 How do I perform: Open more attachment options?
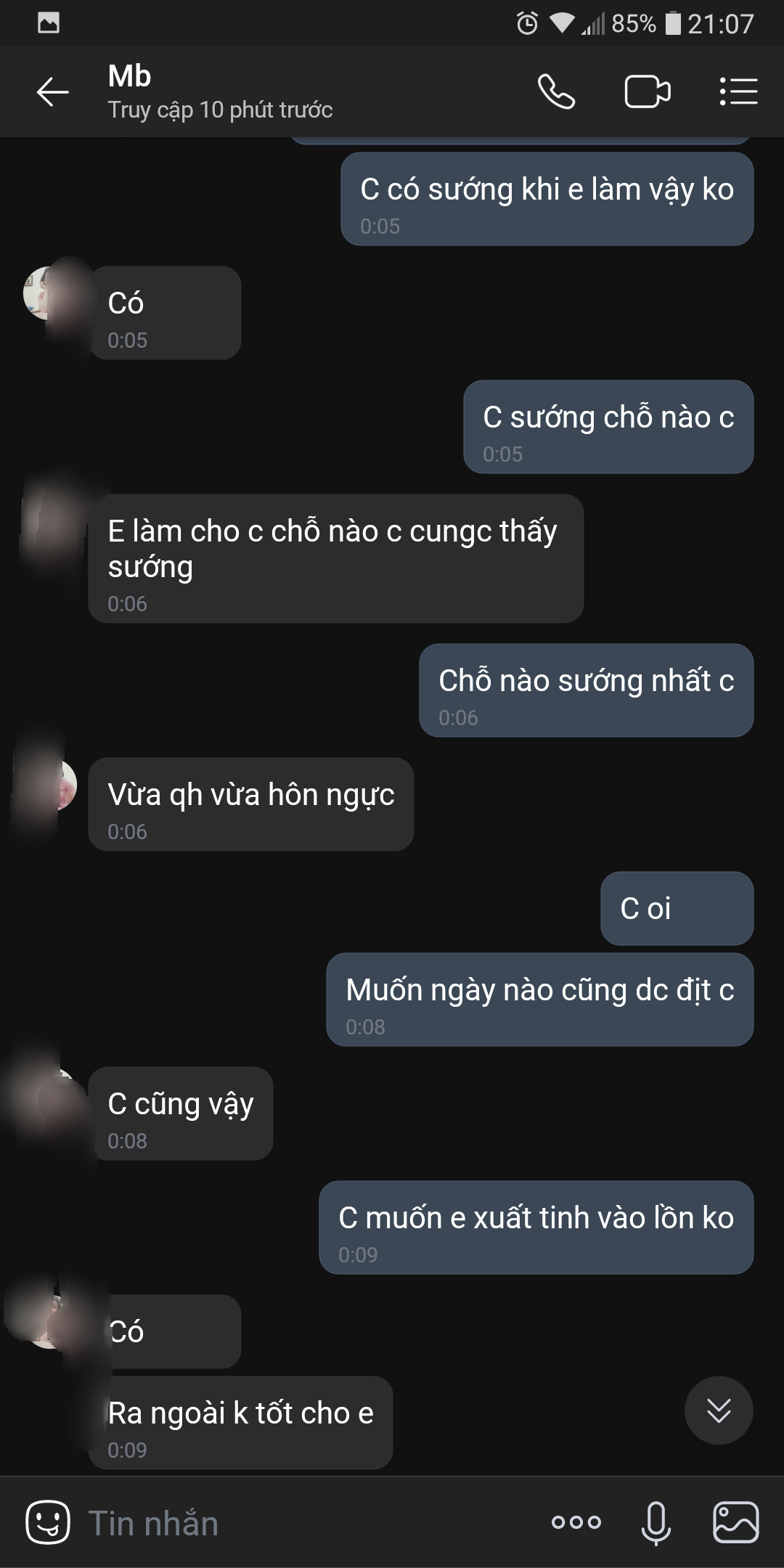point(576,1522)
